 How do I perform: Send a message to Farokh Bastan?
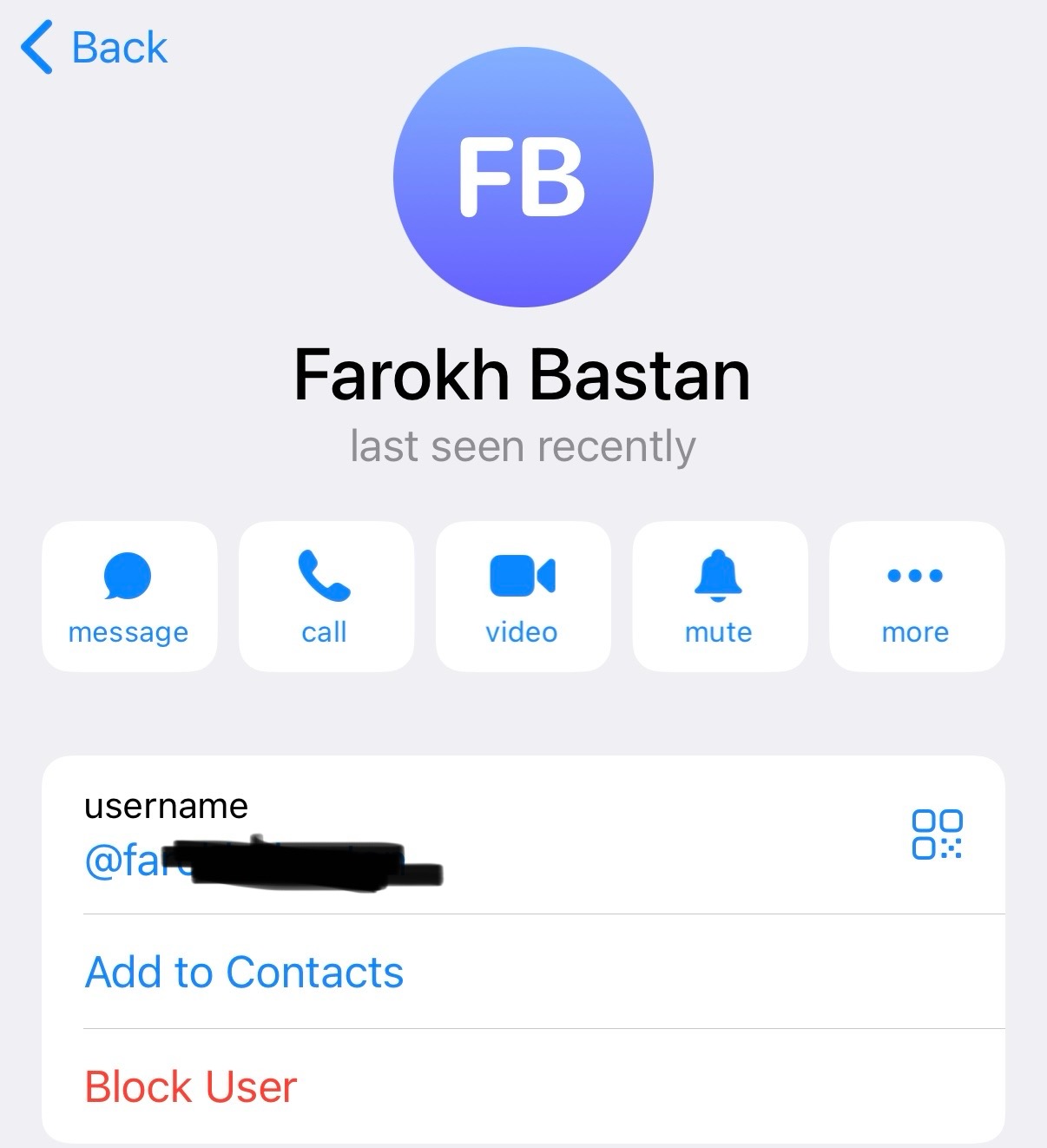pos(128,597)
